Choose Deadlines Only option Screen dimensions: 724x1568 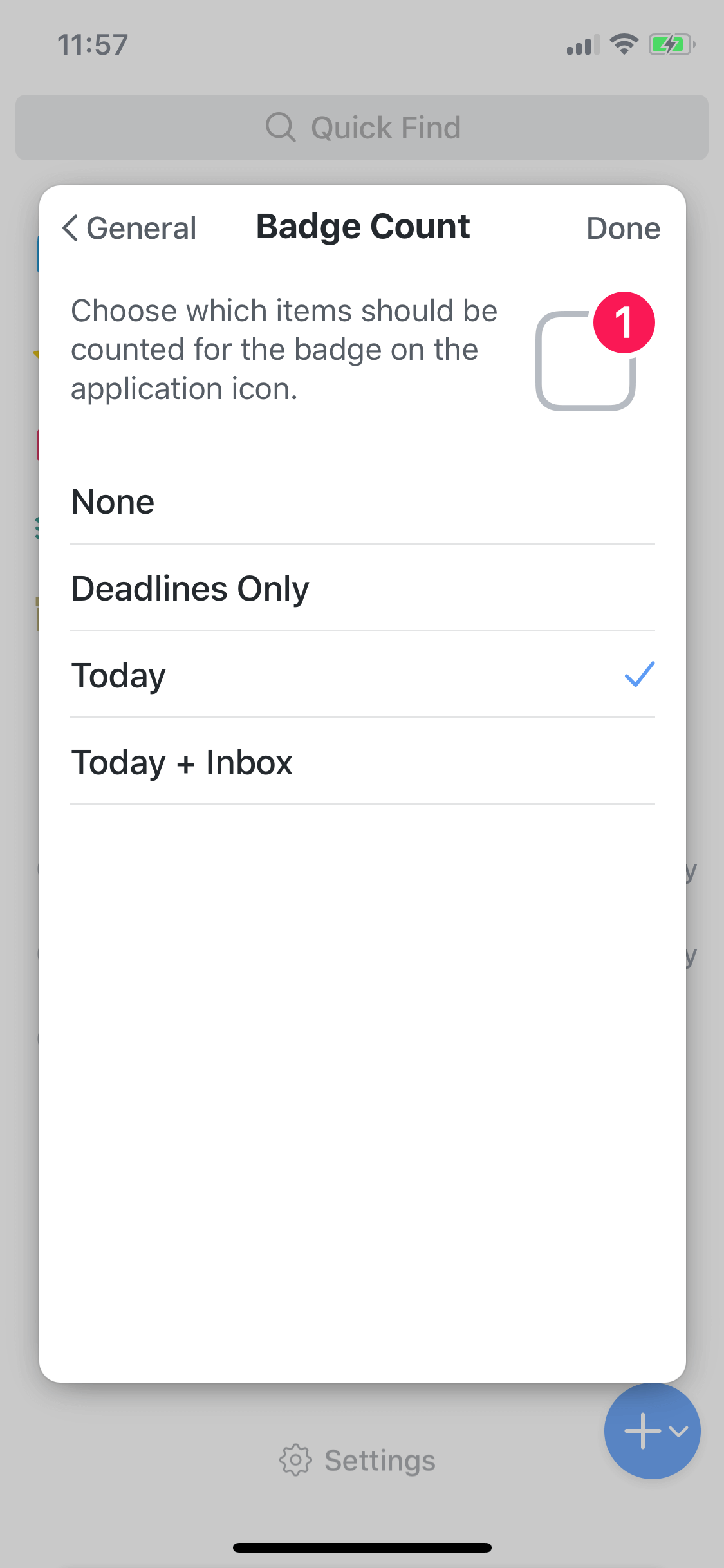[x=362, y=588]
